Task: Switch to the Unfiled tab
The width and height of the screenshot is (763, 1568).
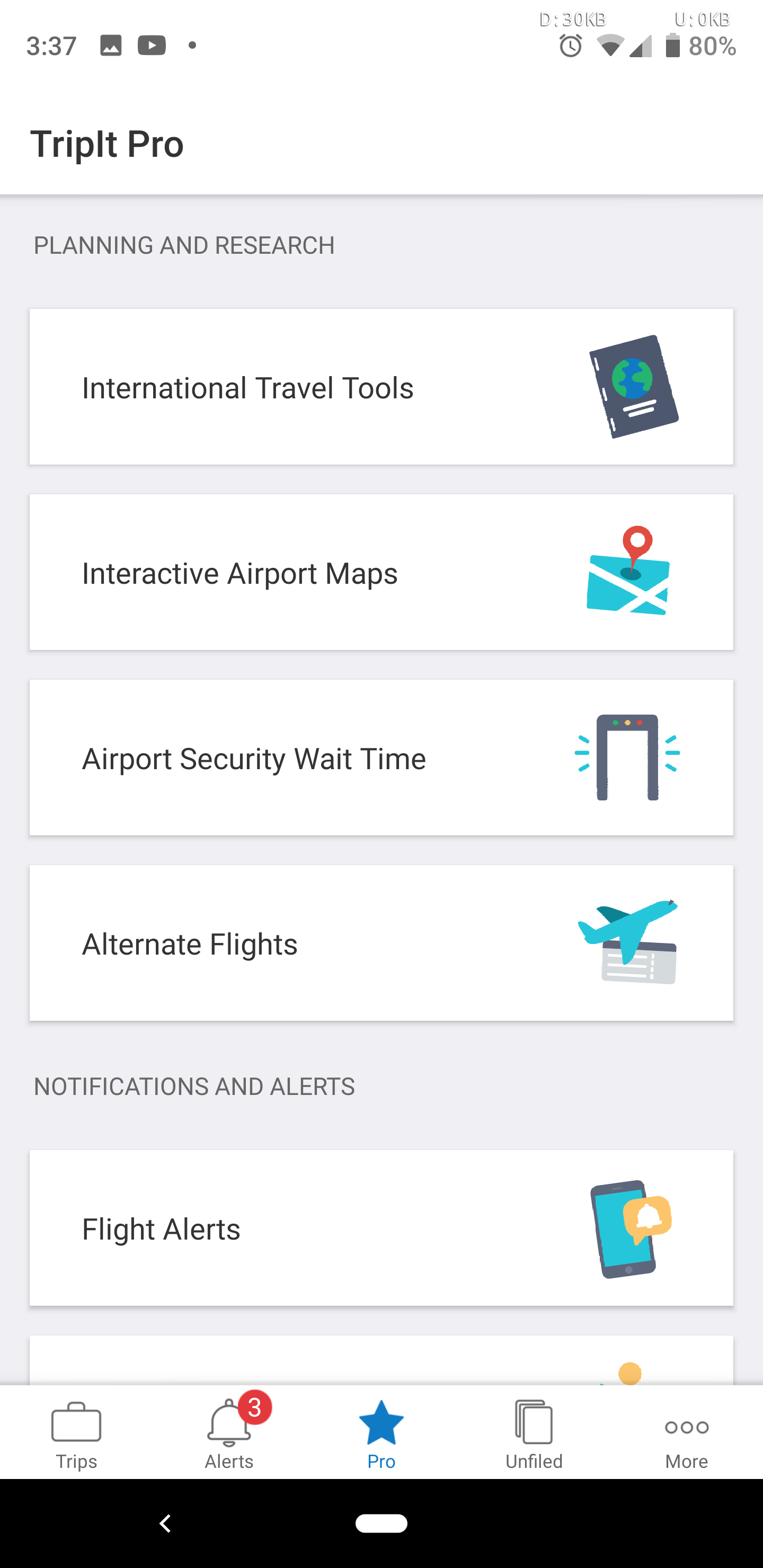Action: (x=533, y=1430)
